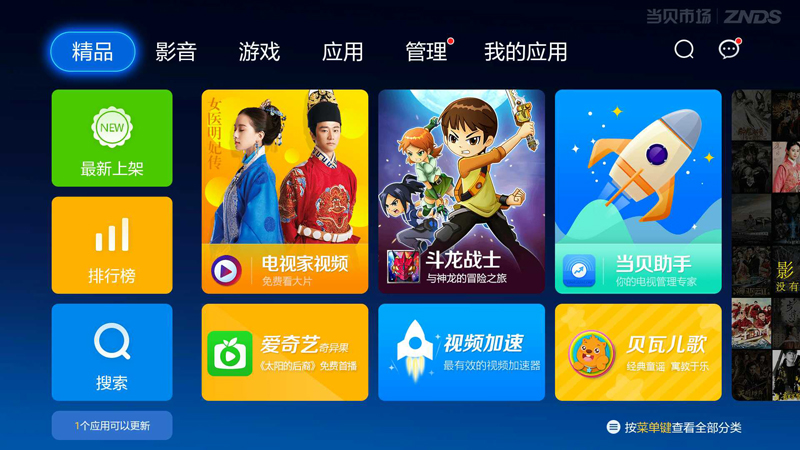The height and width of the screenshot is (450, 800).
Task: Open the 管理 tab
Action: [426, 52]
